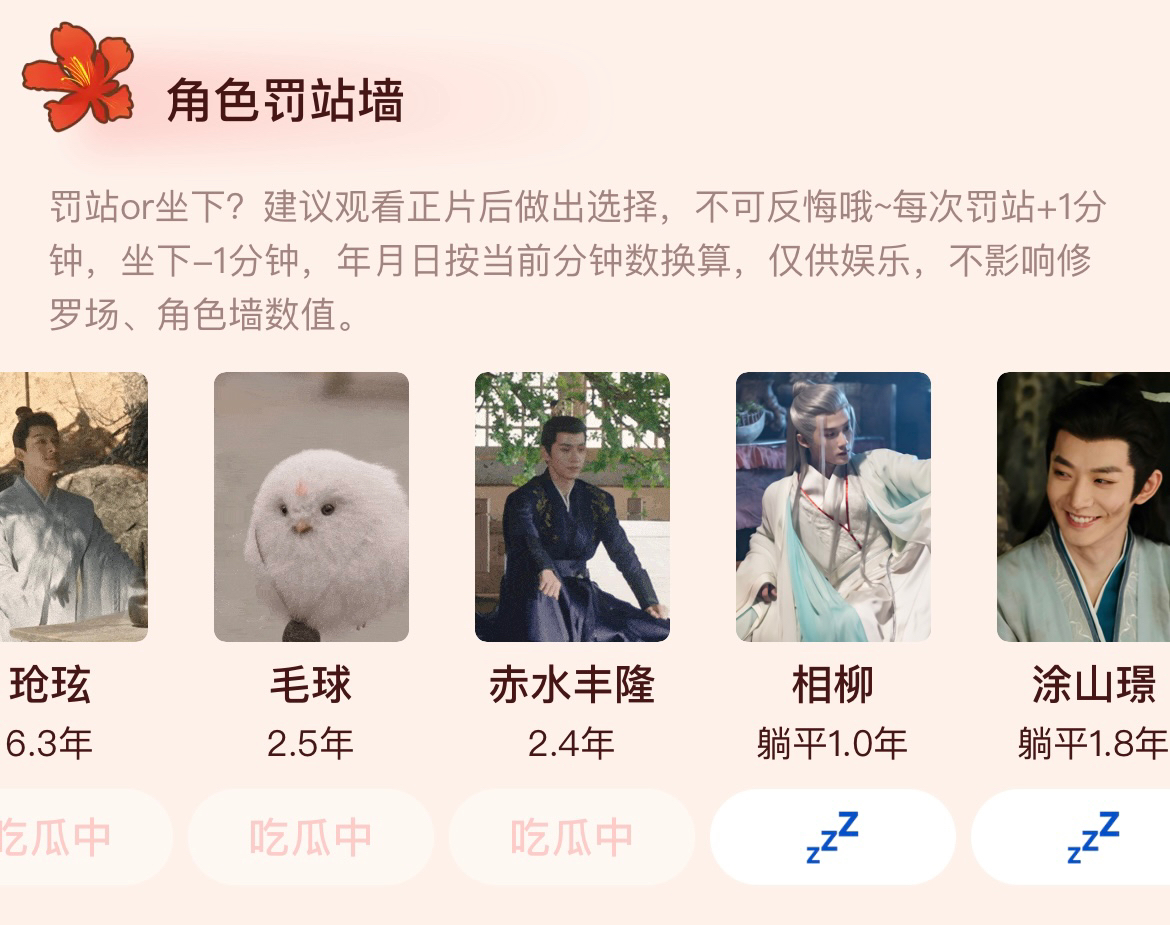Tap the 吃瓜中 button under 赤水丰隆
Screen dimensions: 1170x925
(572, 837)
